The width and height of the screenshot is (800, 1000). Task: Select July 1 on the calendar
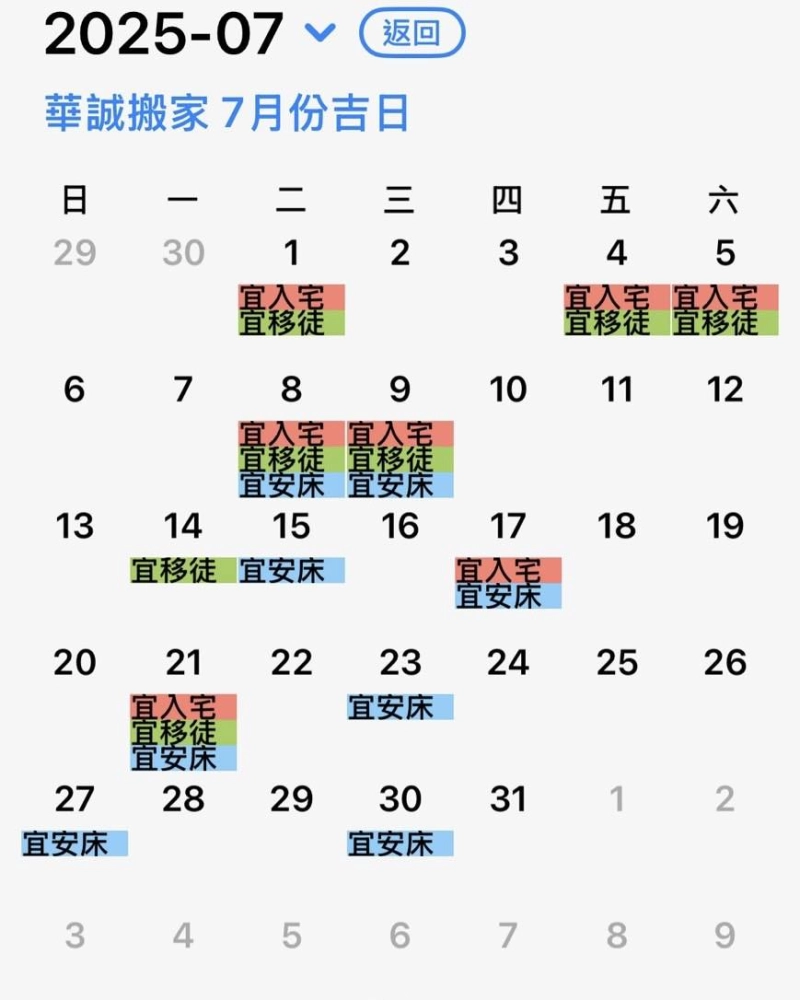coord(291,253)
